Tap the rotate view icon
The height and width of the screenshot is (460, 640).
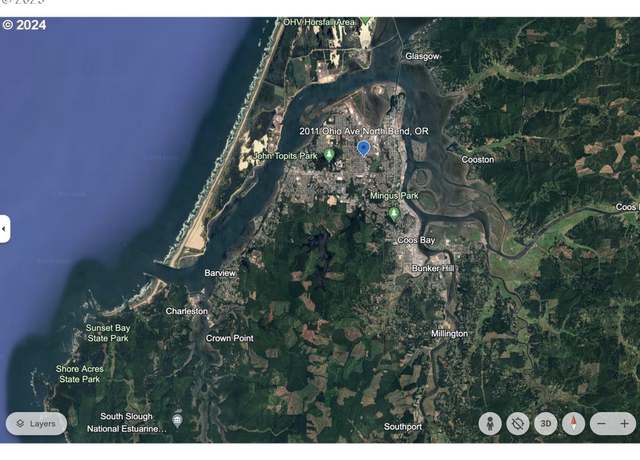pyautogui.click(x=517, y=423)
